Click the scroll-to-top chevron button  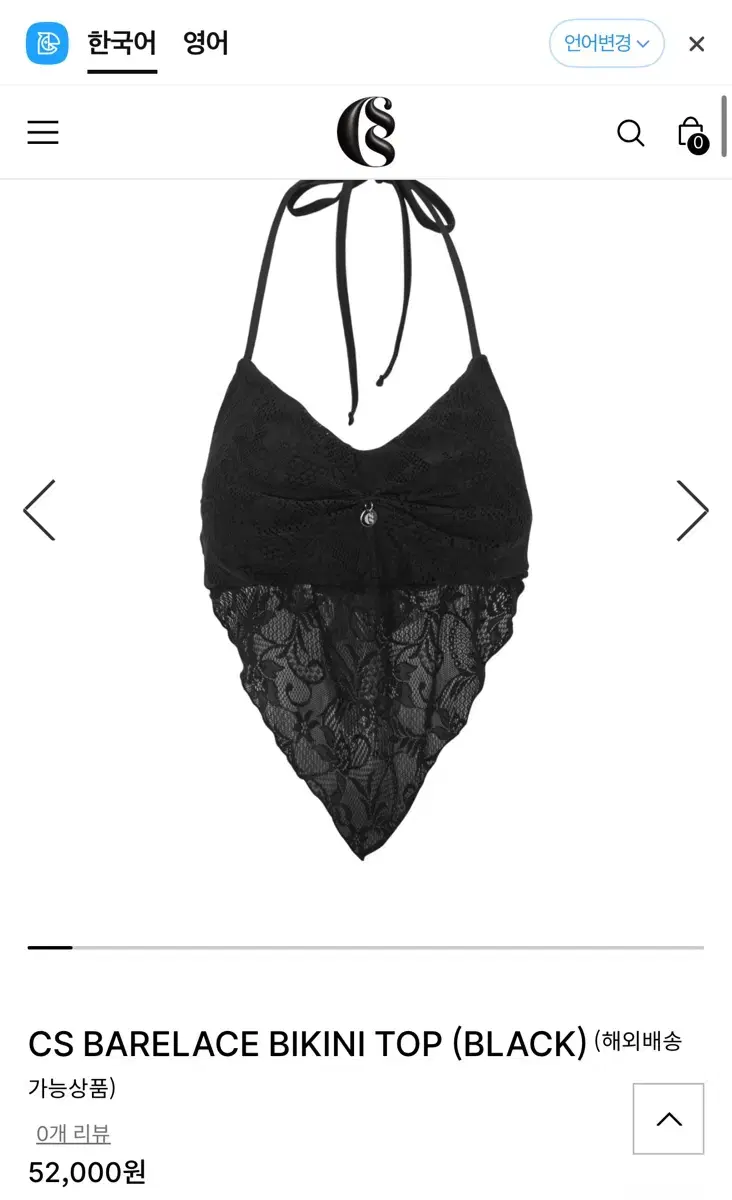pos(668,1120)
